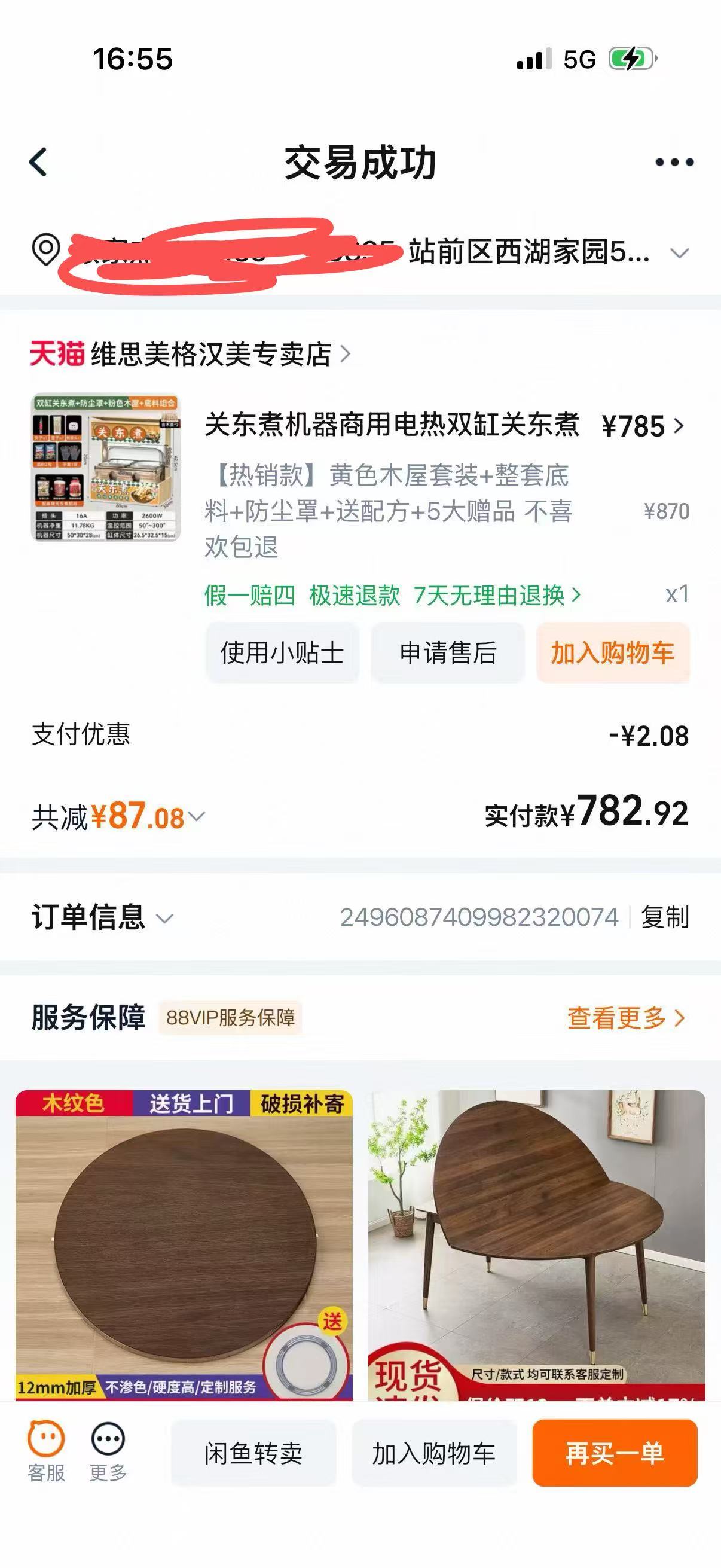
Task: Open the 更多 options in the bottom bar
Action: pos(108,1453)
